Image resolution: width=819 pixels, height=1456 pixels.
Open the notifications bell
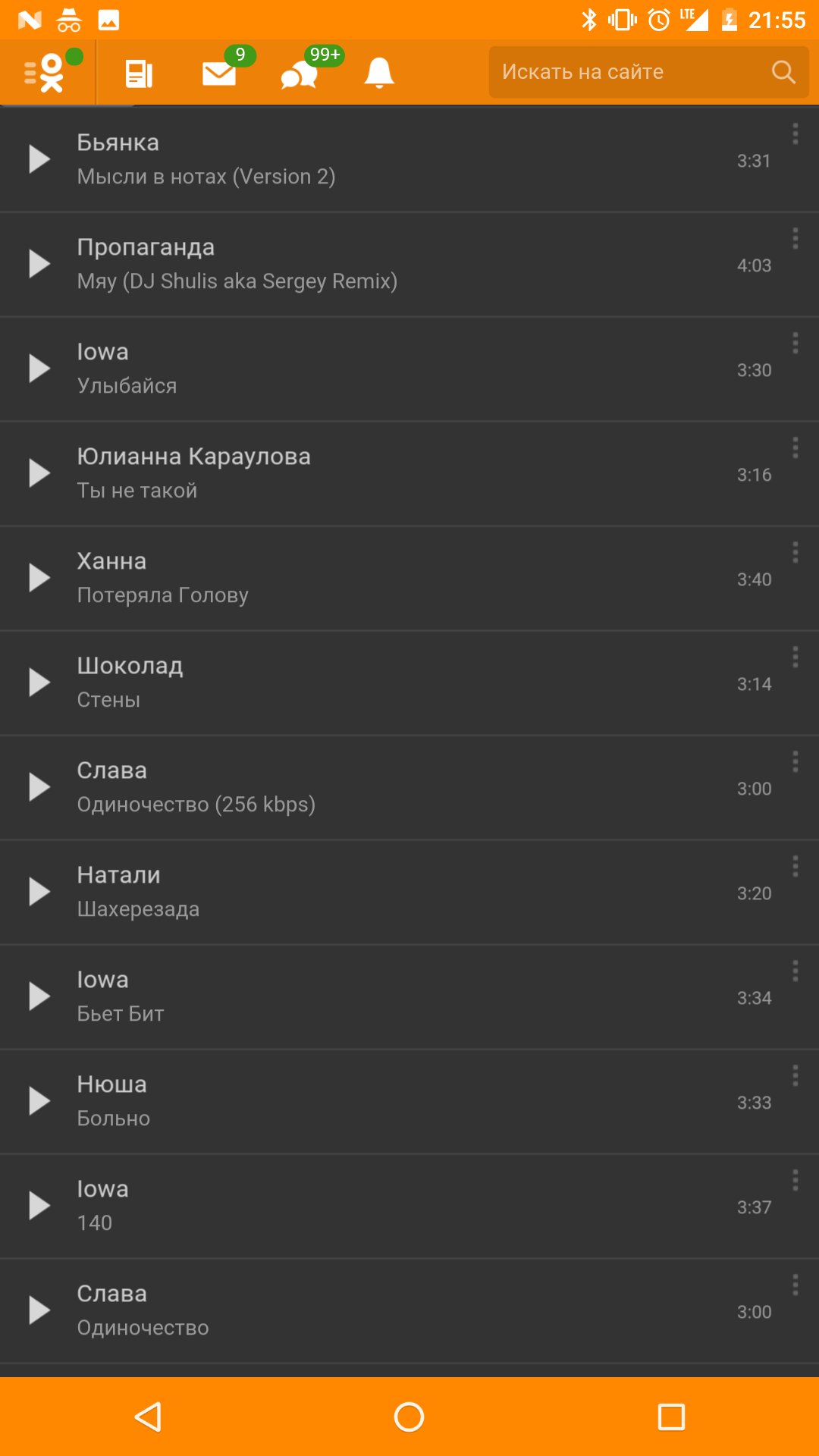click(x=379, y=72)
